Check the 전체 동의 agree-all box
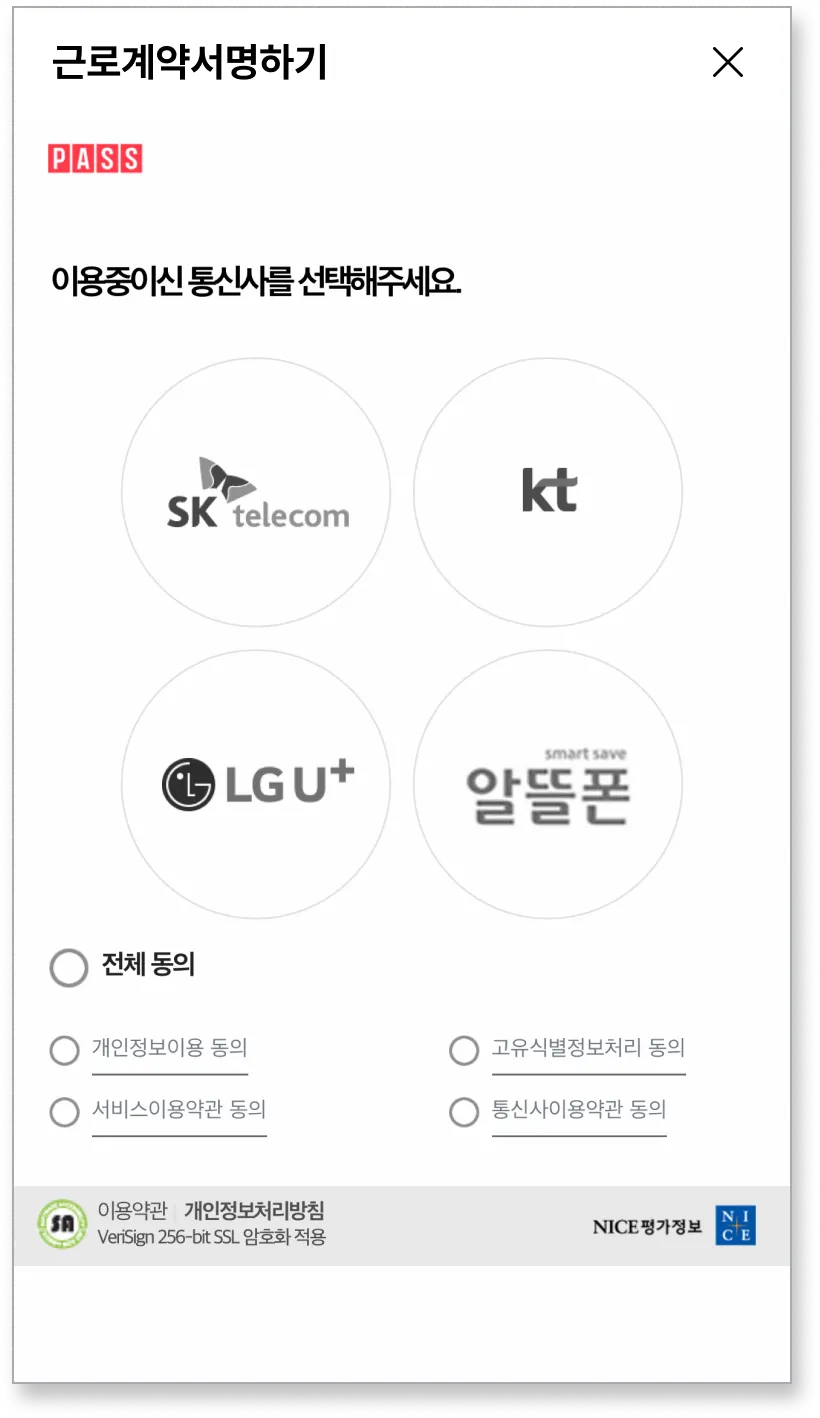The height and width of the screenshot is (1418, 820). click(69, 967)
